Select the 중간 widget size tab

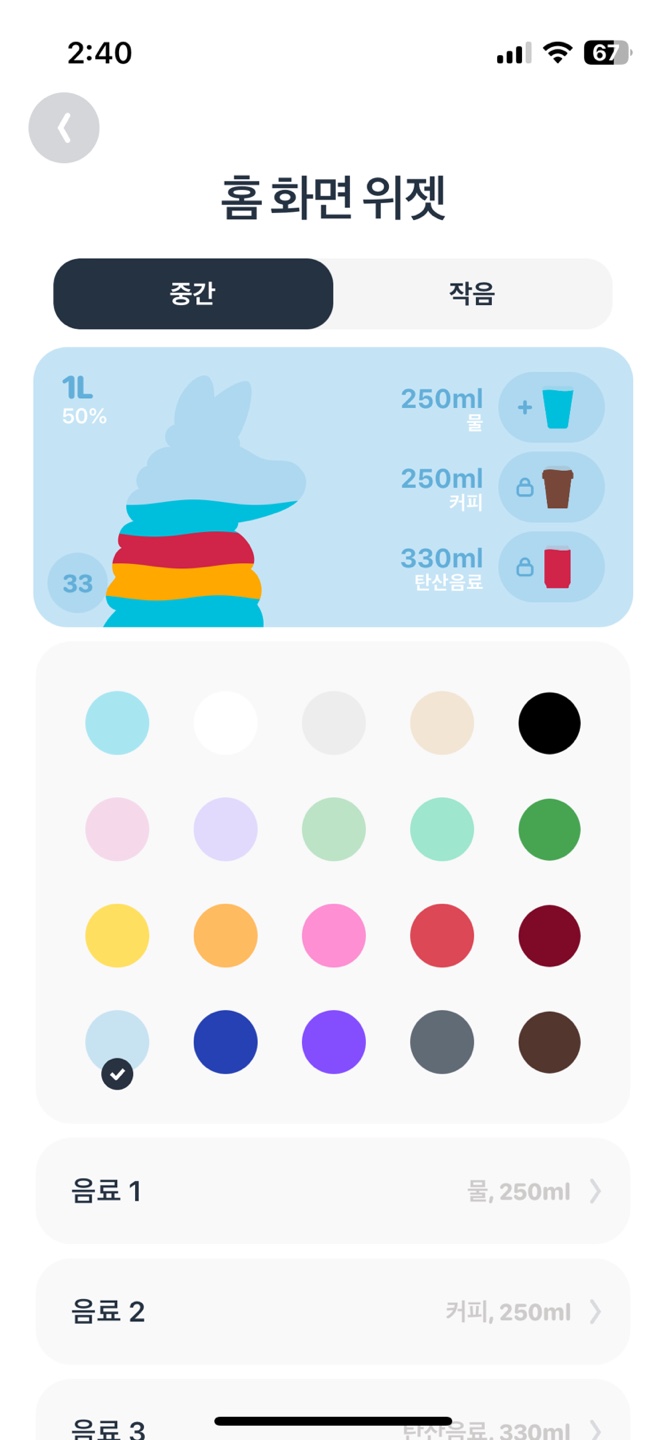[193, 294]
